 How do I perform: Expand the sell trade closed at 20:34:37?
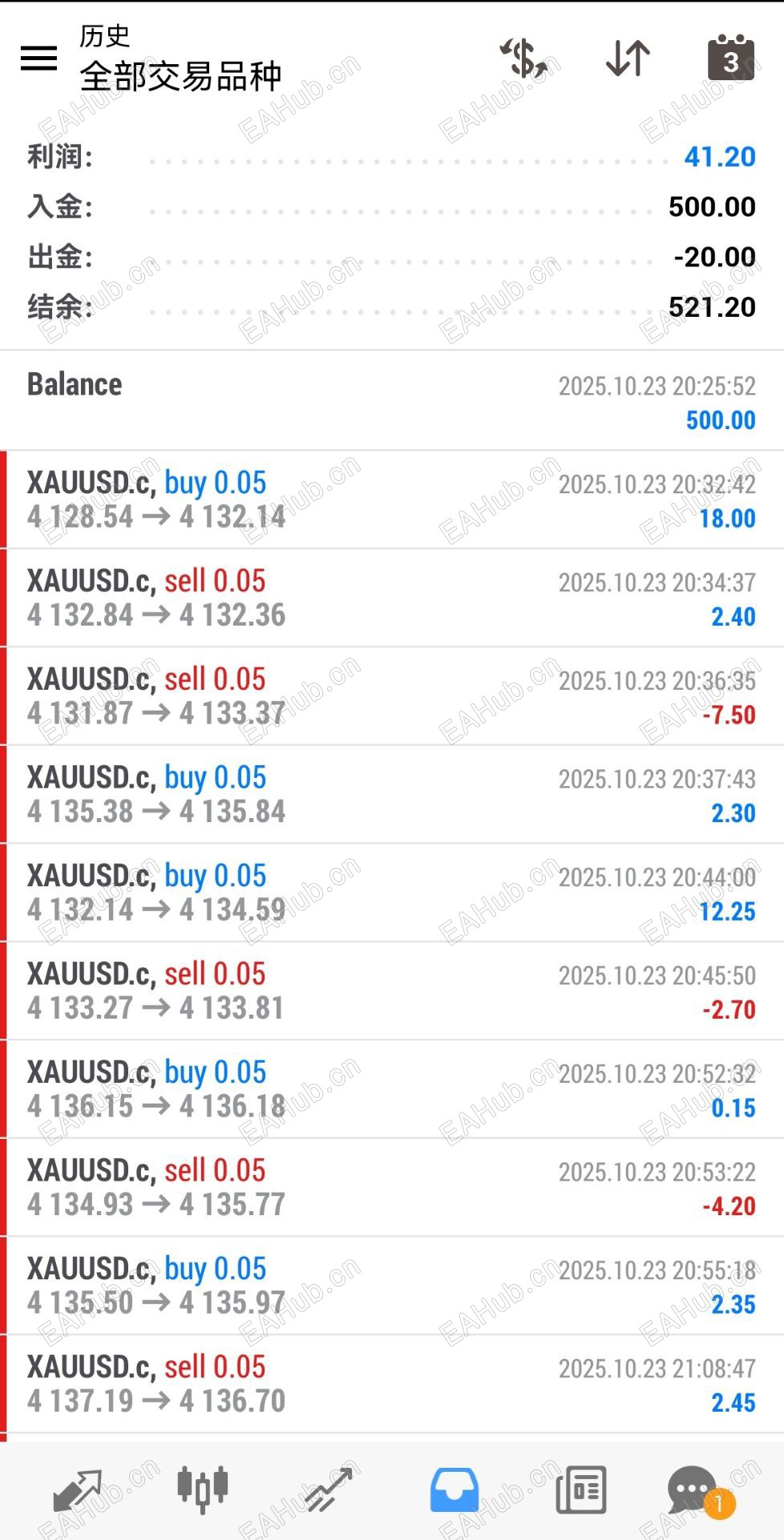point(392,598)
